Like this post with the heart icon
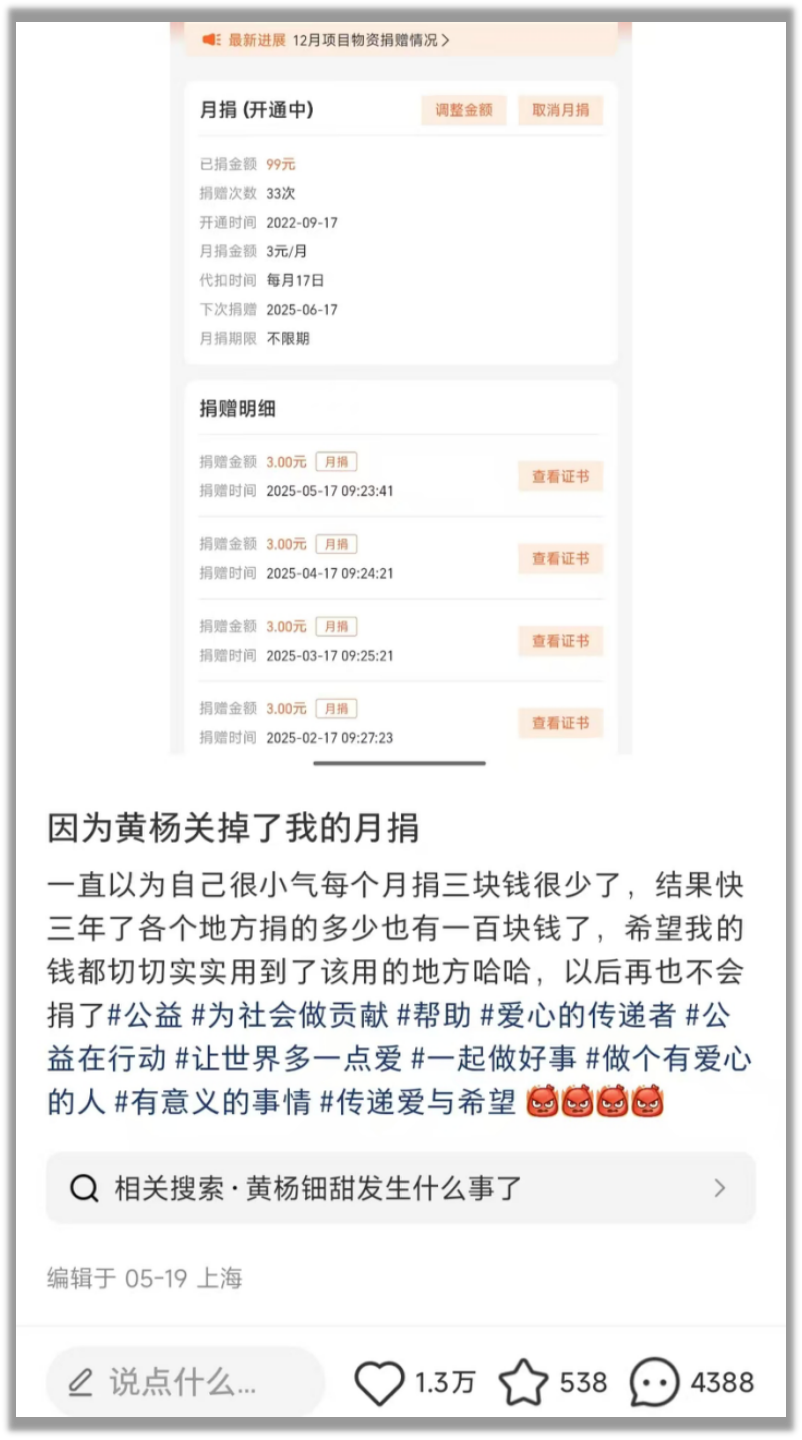The width and height of the screenshot is (802, 1440). 380,1383
